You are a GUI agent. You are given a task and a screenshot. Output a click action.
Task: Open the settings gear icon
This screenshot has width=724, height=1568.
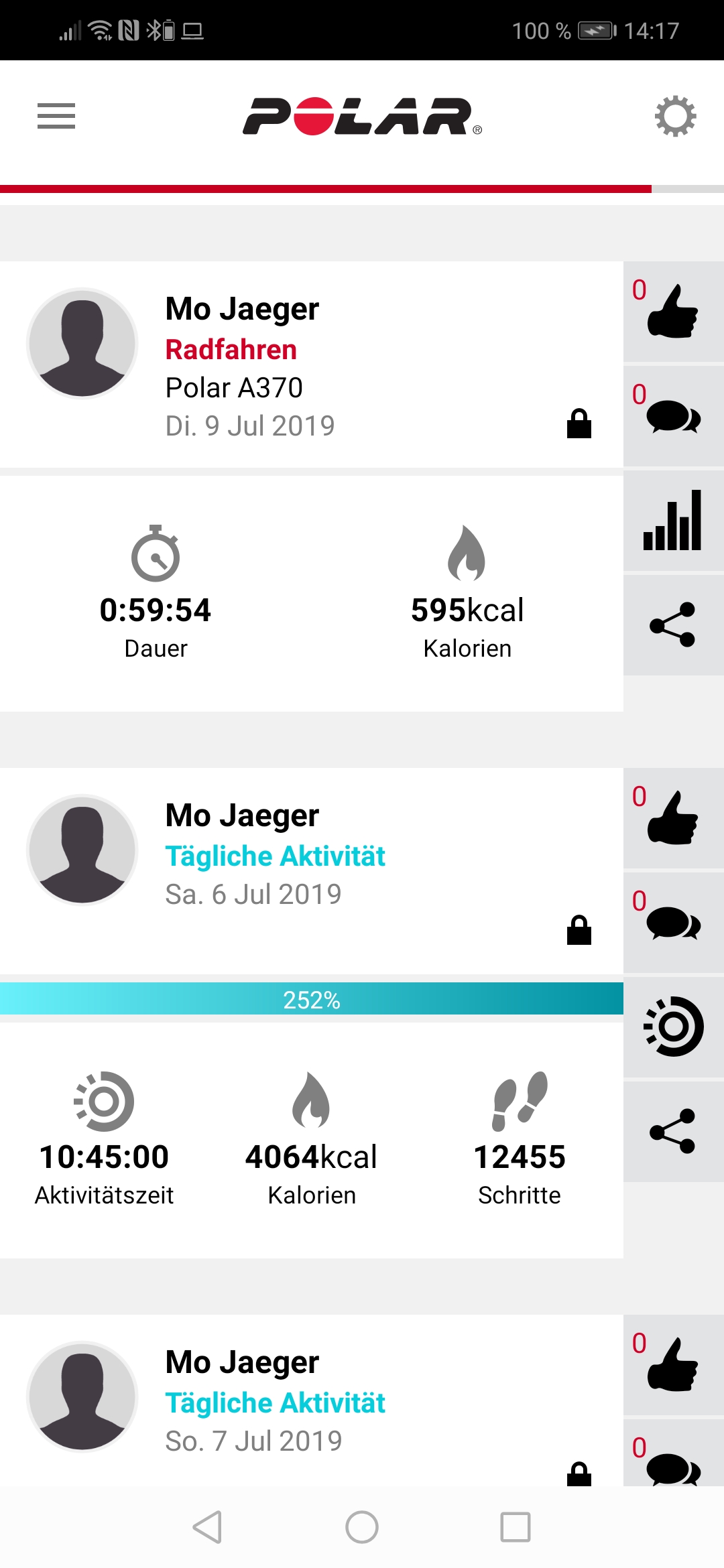(675, 117)
